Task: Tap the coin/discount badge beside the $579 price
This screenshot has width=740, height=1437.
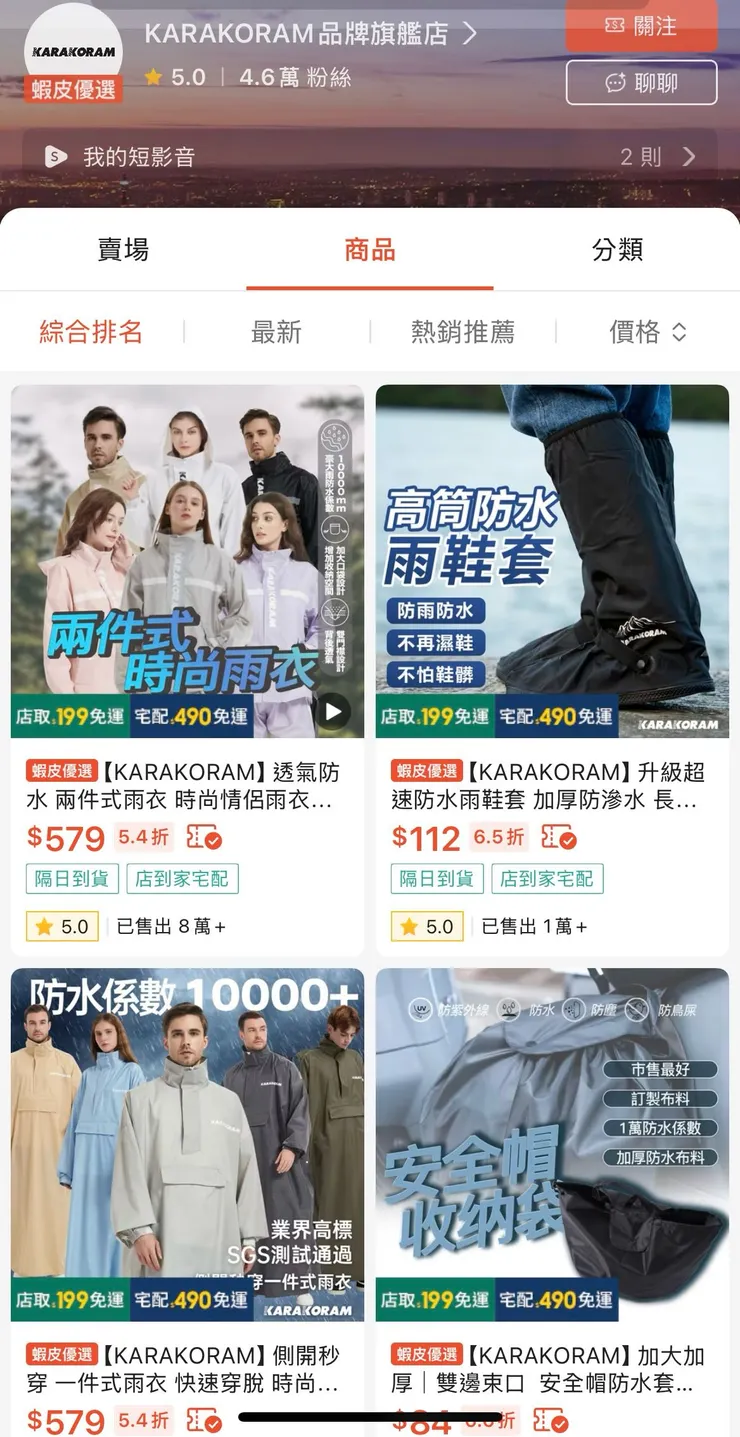Action: pos(202,836)
